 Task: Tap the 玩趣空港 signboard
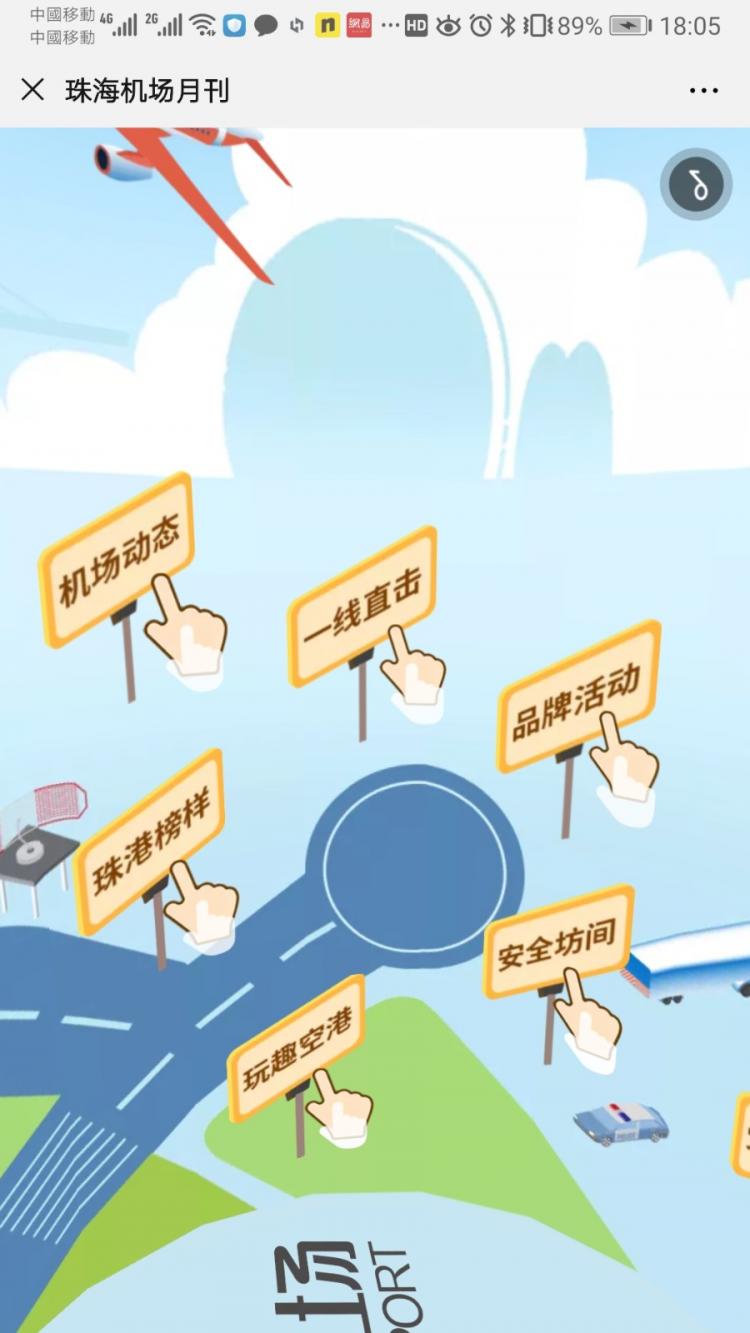[296, 1047]
